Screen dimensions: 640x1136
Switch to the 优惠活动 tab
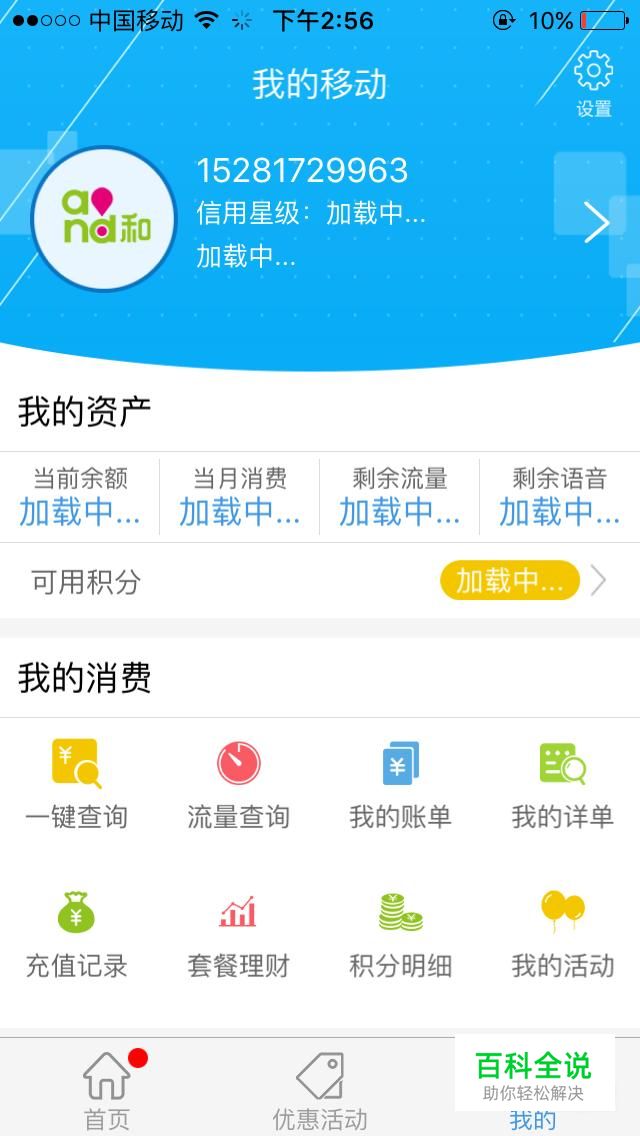click(320, 1088)
